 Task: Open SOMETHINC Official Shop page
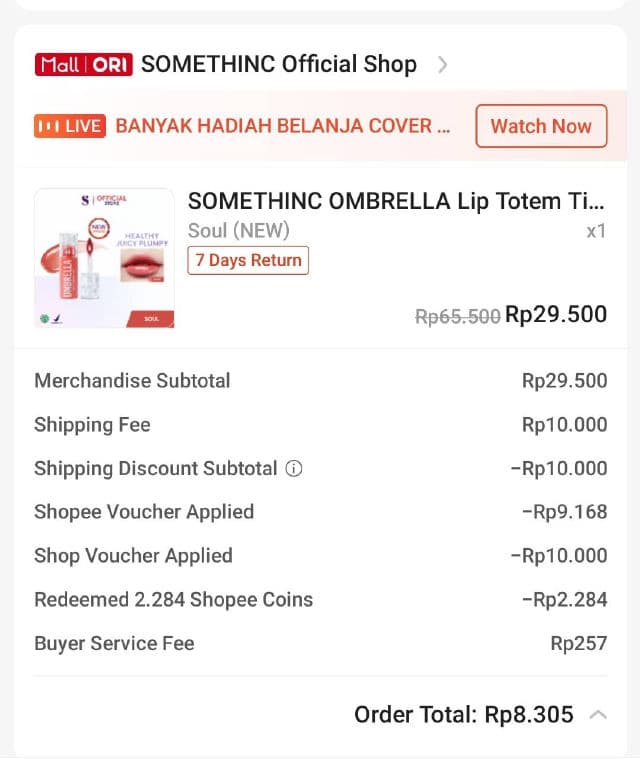pos(278,65)
